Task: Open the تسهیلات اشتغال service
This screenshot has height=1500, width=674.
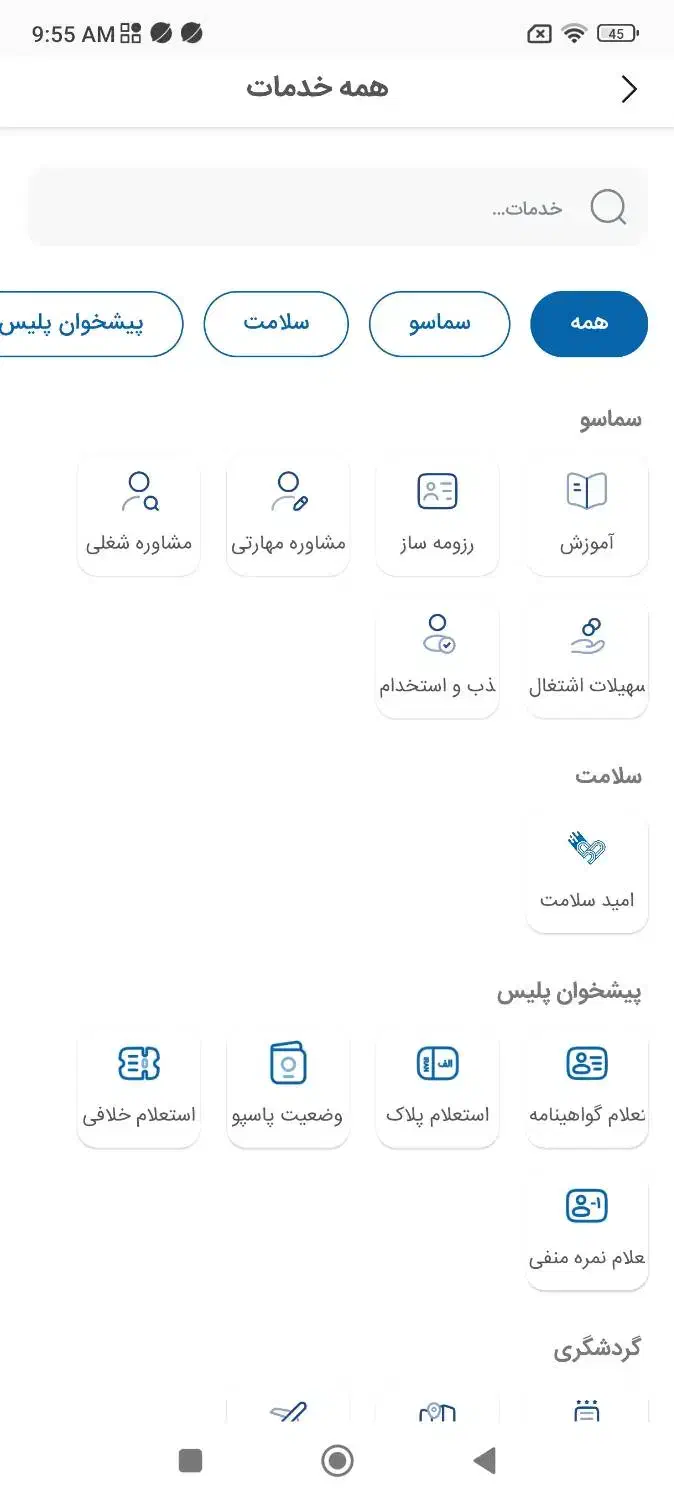Action: click(587, 658)
